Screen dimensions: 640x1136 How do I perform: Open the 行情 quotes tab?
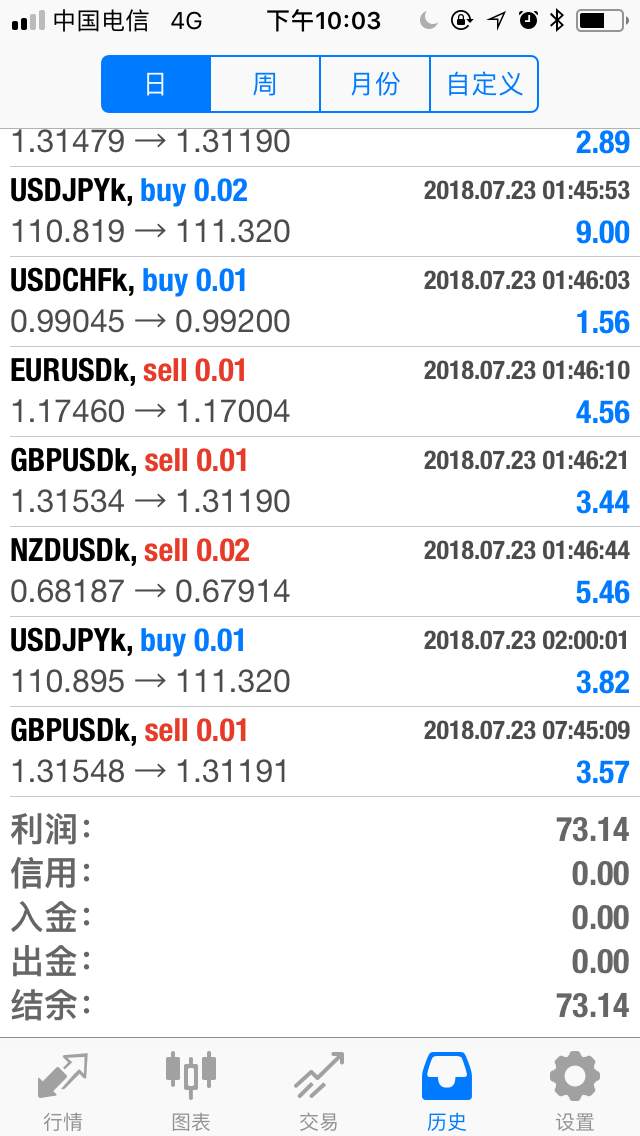(x=63, y=1090)
